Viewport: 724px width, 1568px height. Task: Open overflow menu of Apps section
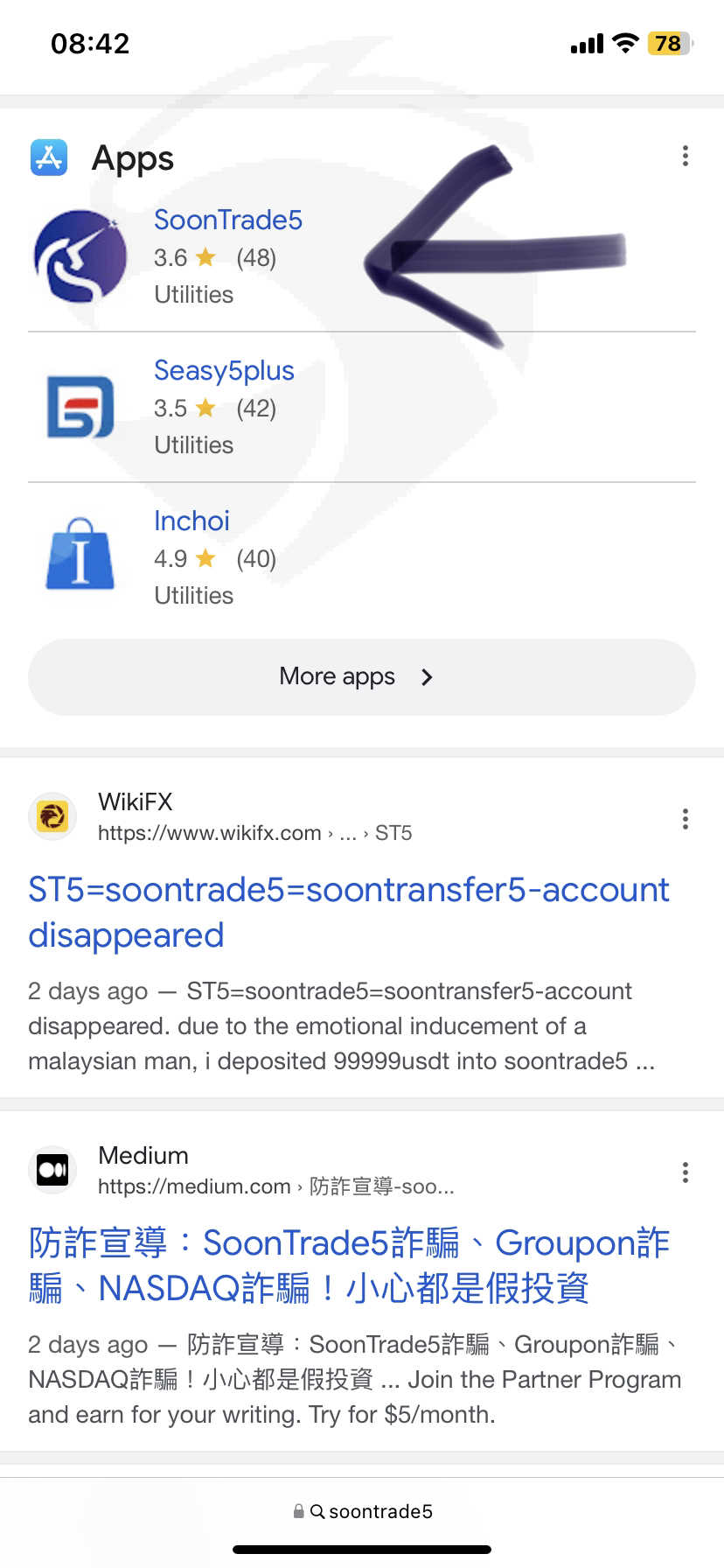[686, 156]
